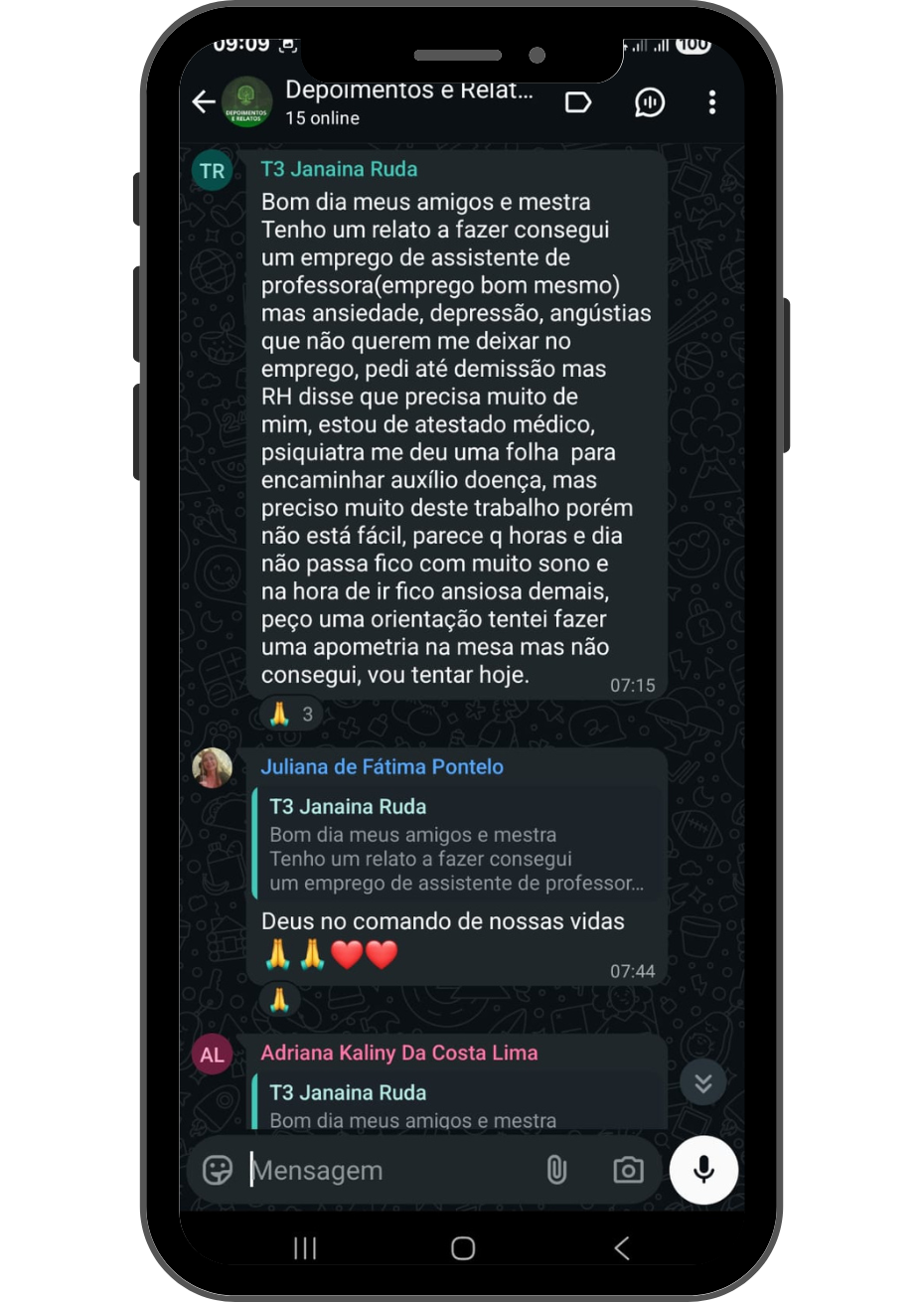Open the emoji and sticker picker
924x1303 pixels.
tap(218, 1170)
